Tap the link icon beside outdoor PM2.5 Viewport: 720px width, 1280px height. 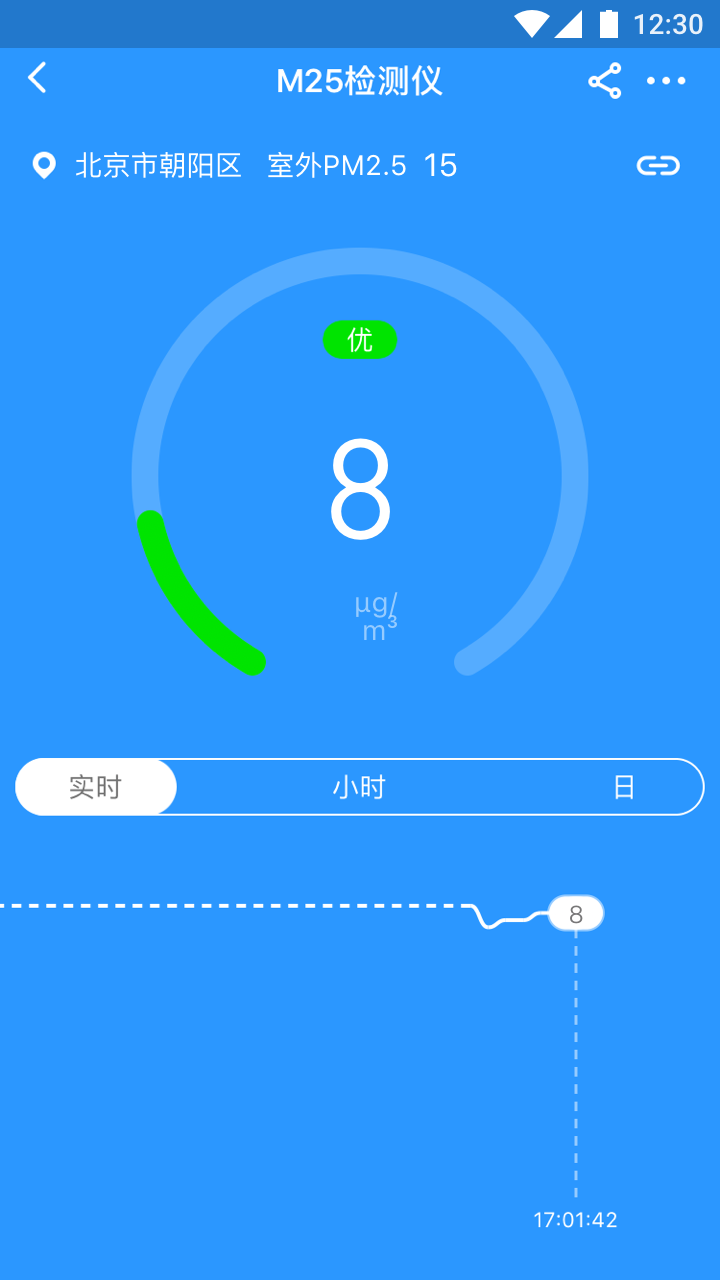[x=658, y=166]
